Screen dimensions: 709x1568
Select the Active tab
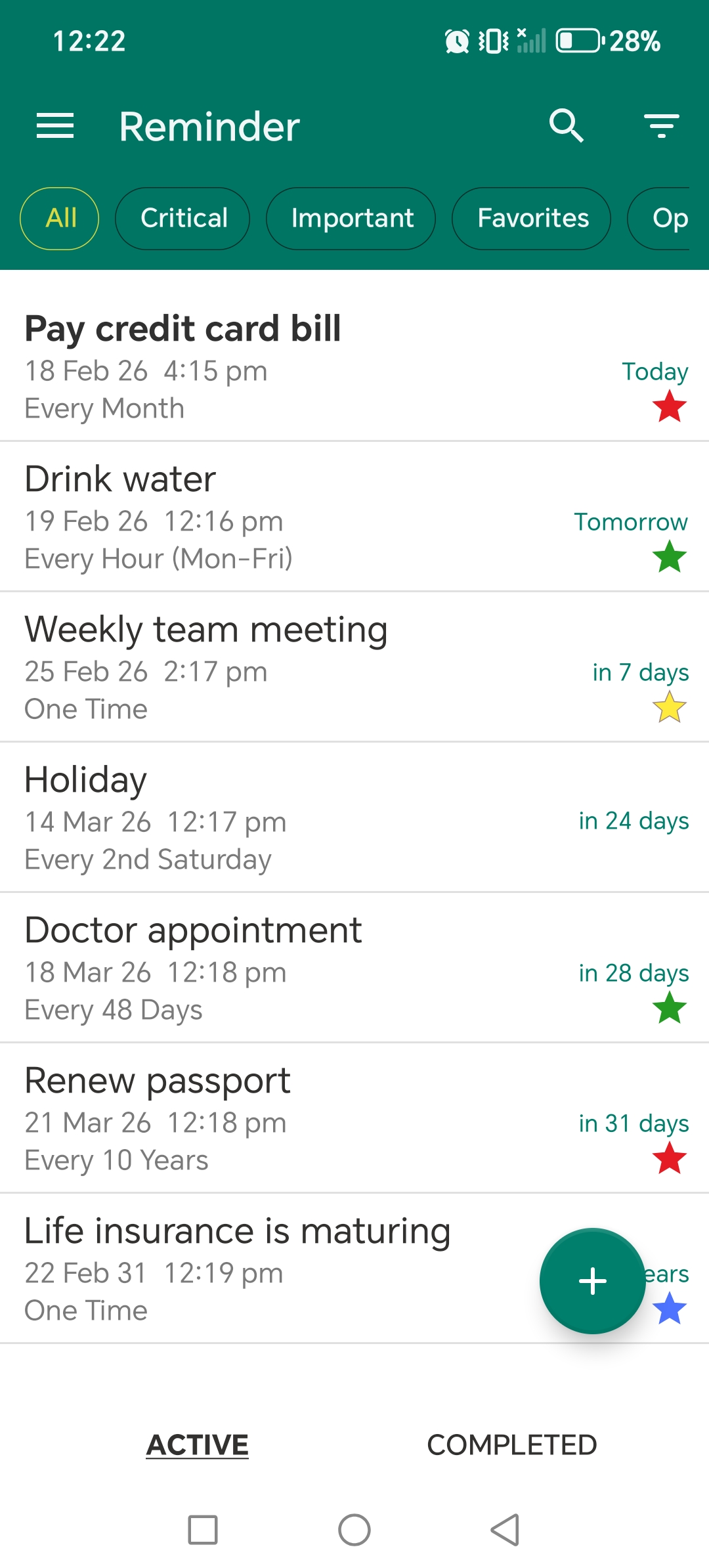tap(198, 1445)
